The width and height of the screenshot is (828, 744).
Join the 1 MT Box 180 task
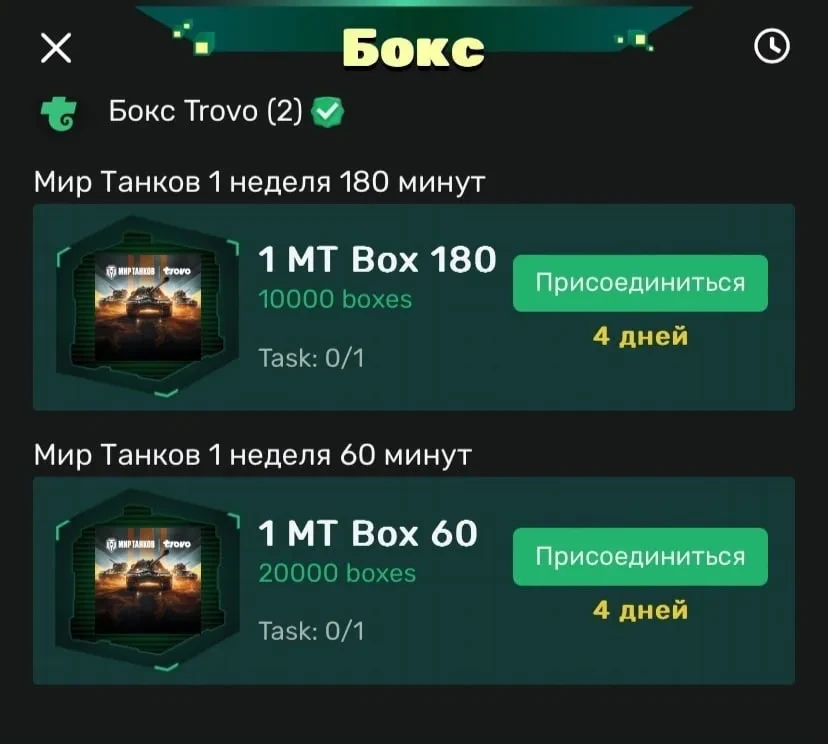coord(640,283)
